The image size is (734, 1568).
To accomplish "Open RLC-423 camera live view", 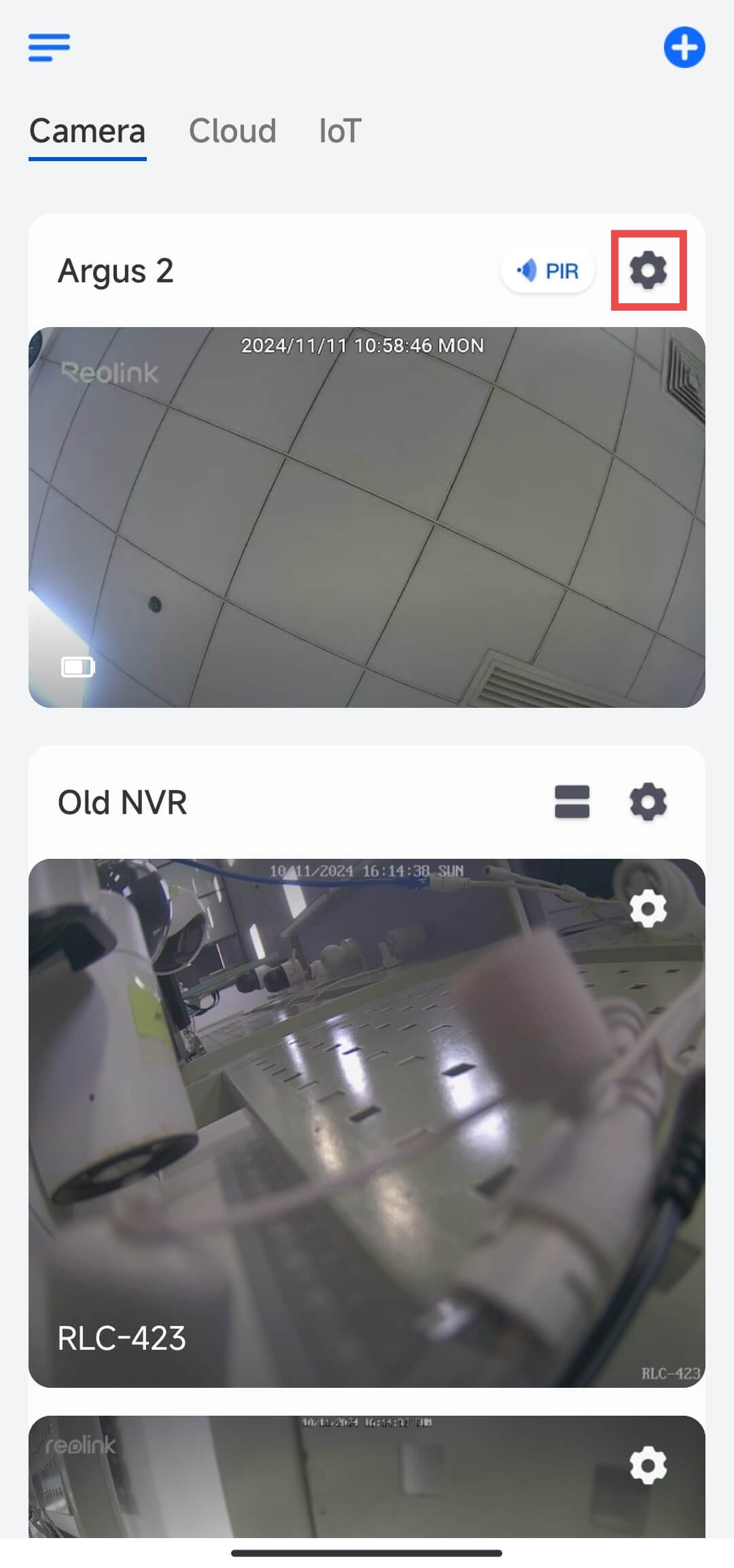I will pos(367,1122).
